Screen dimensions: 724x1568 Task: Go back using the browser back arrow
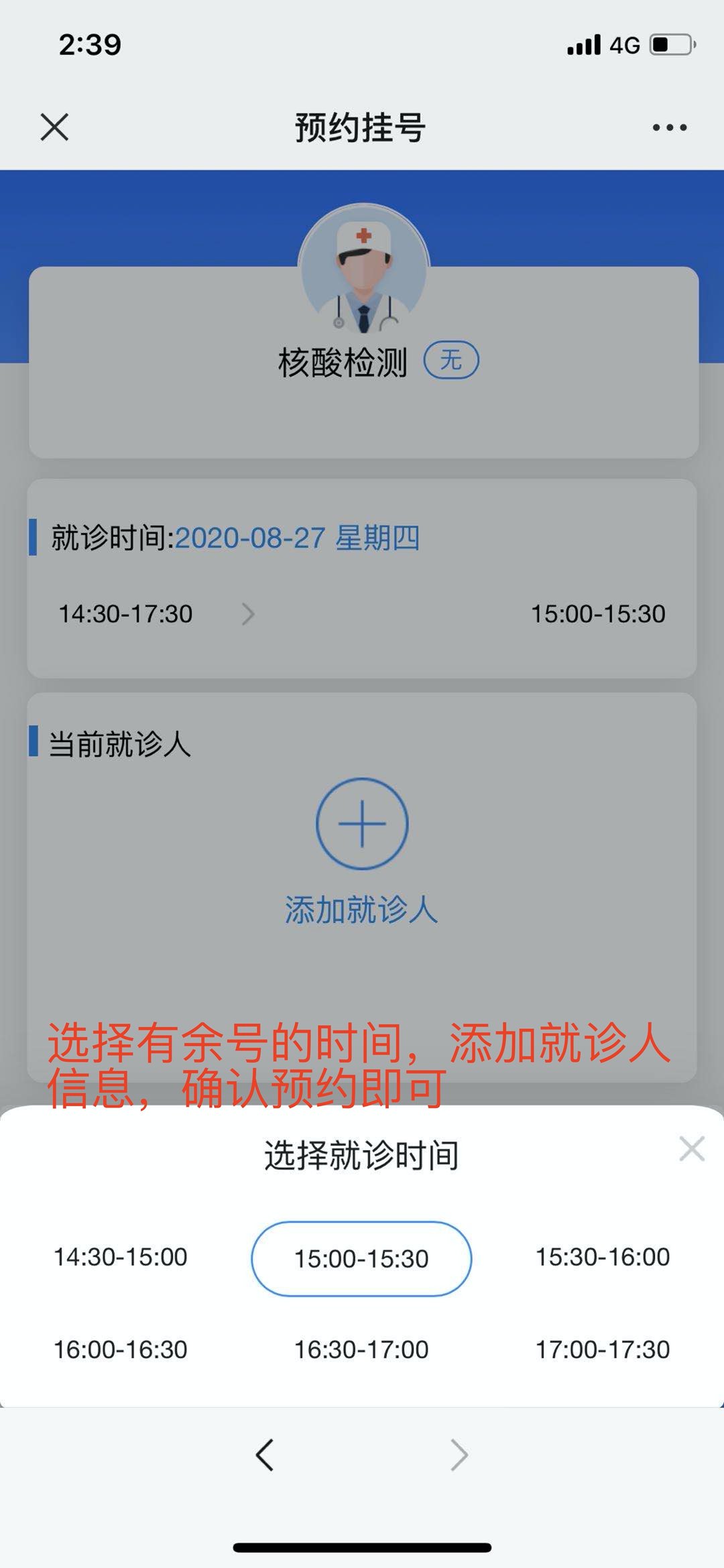coord(265,1455)
